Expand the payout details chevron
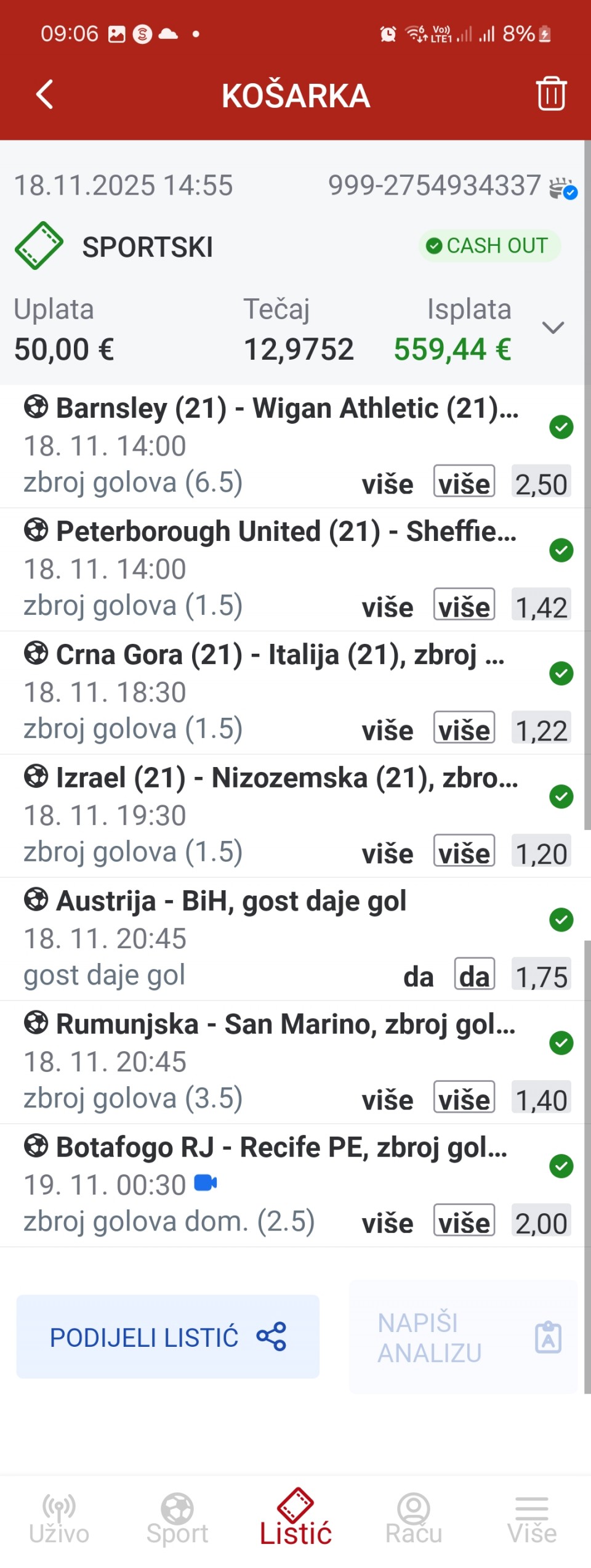Image resolution: width=591 pixels, height=1568 pixels. (553, 328)
